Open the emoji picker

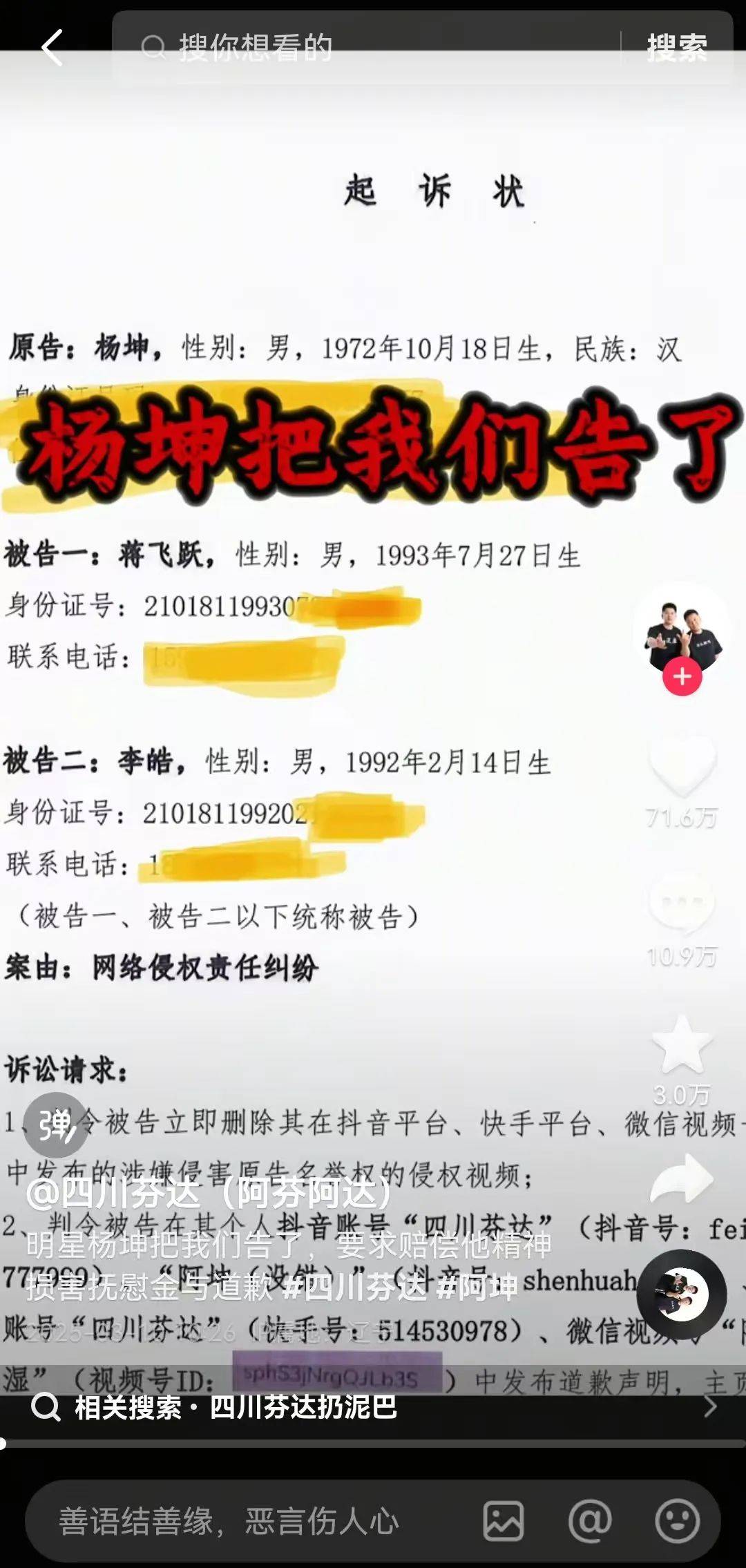click(677, 1521)
